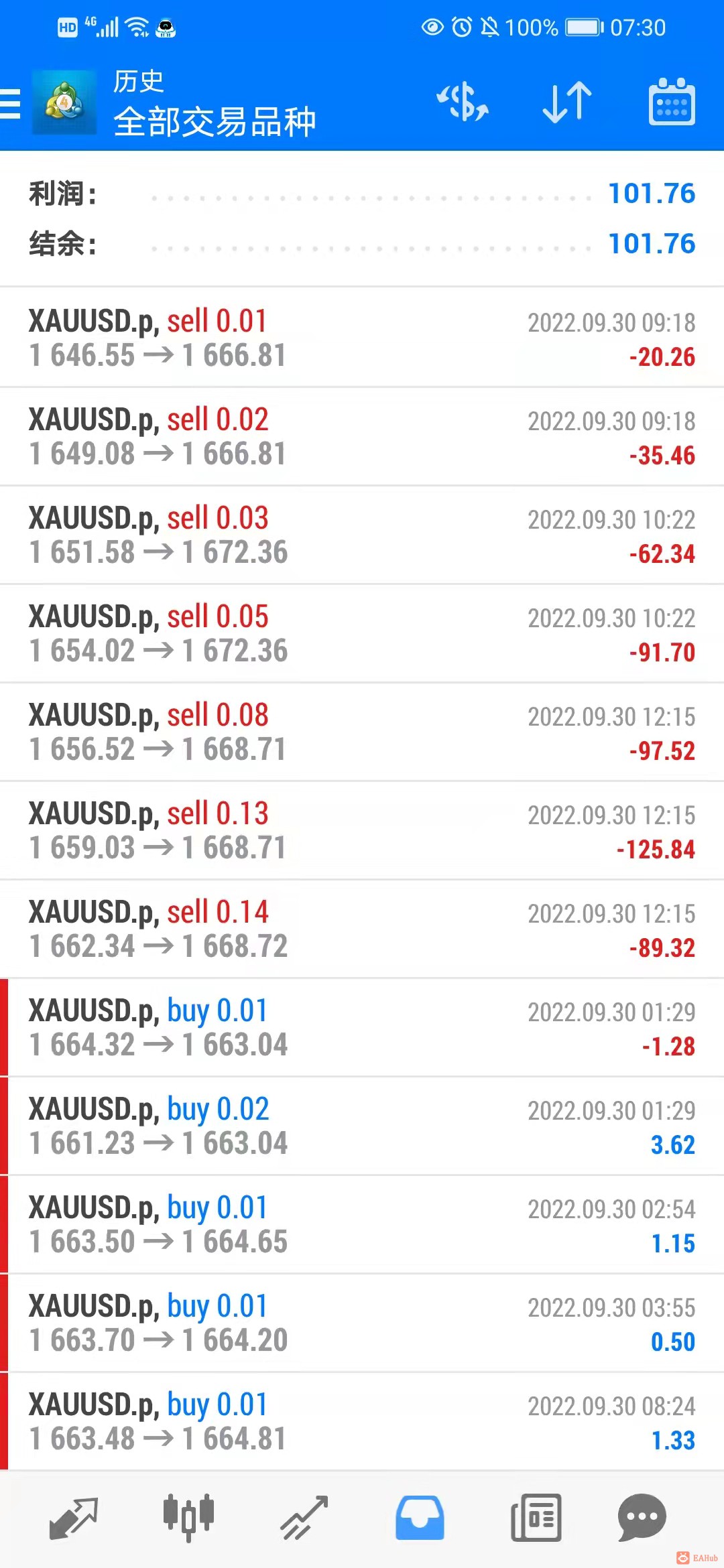Switch to the Chart candlestick tab
This screenshot has width=724, height=1568.
(188, 1518)
